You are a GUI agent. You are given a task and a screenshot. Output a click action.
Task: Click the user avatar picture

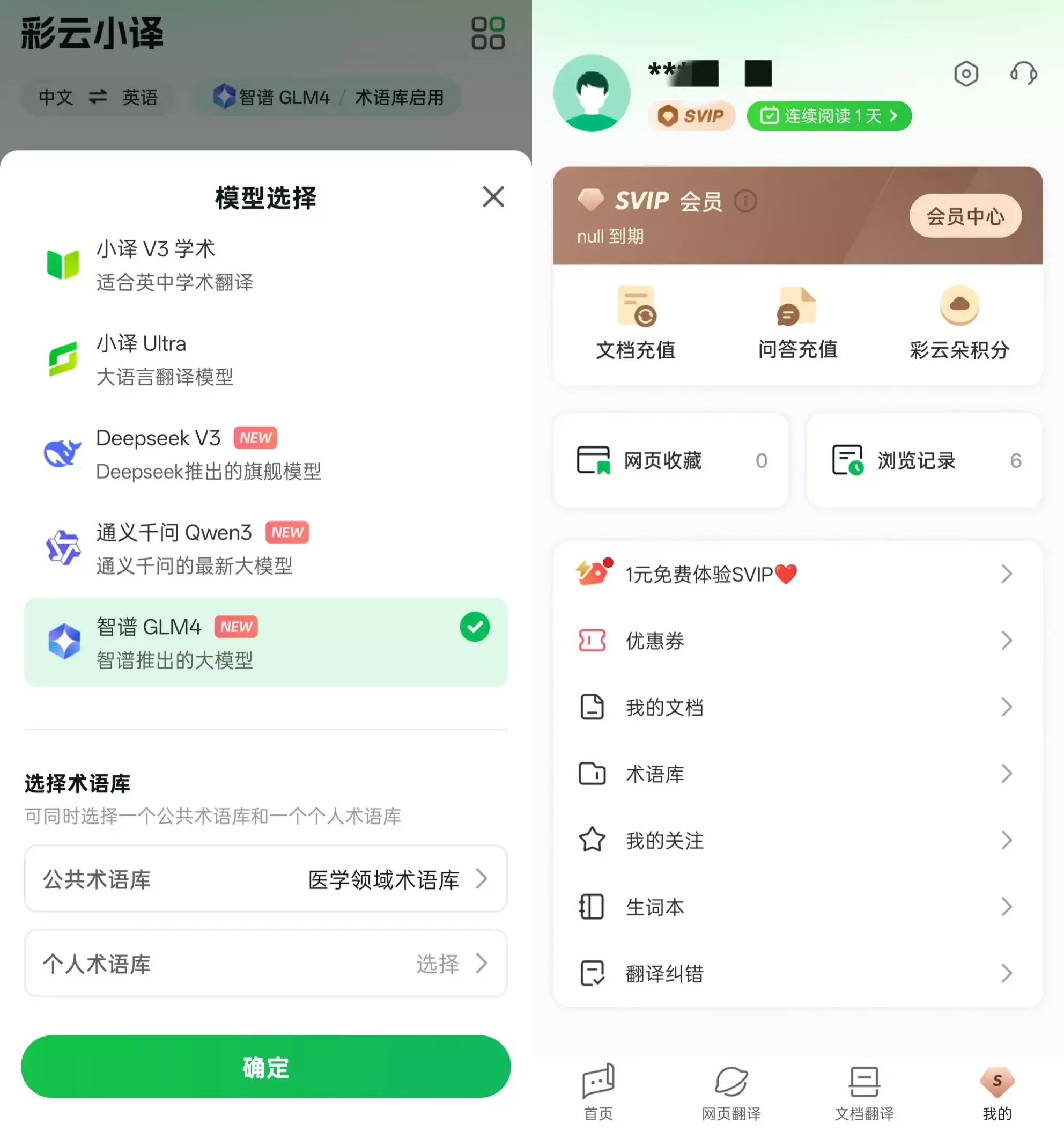(592, 94)
